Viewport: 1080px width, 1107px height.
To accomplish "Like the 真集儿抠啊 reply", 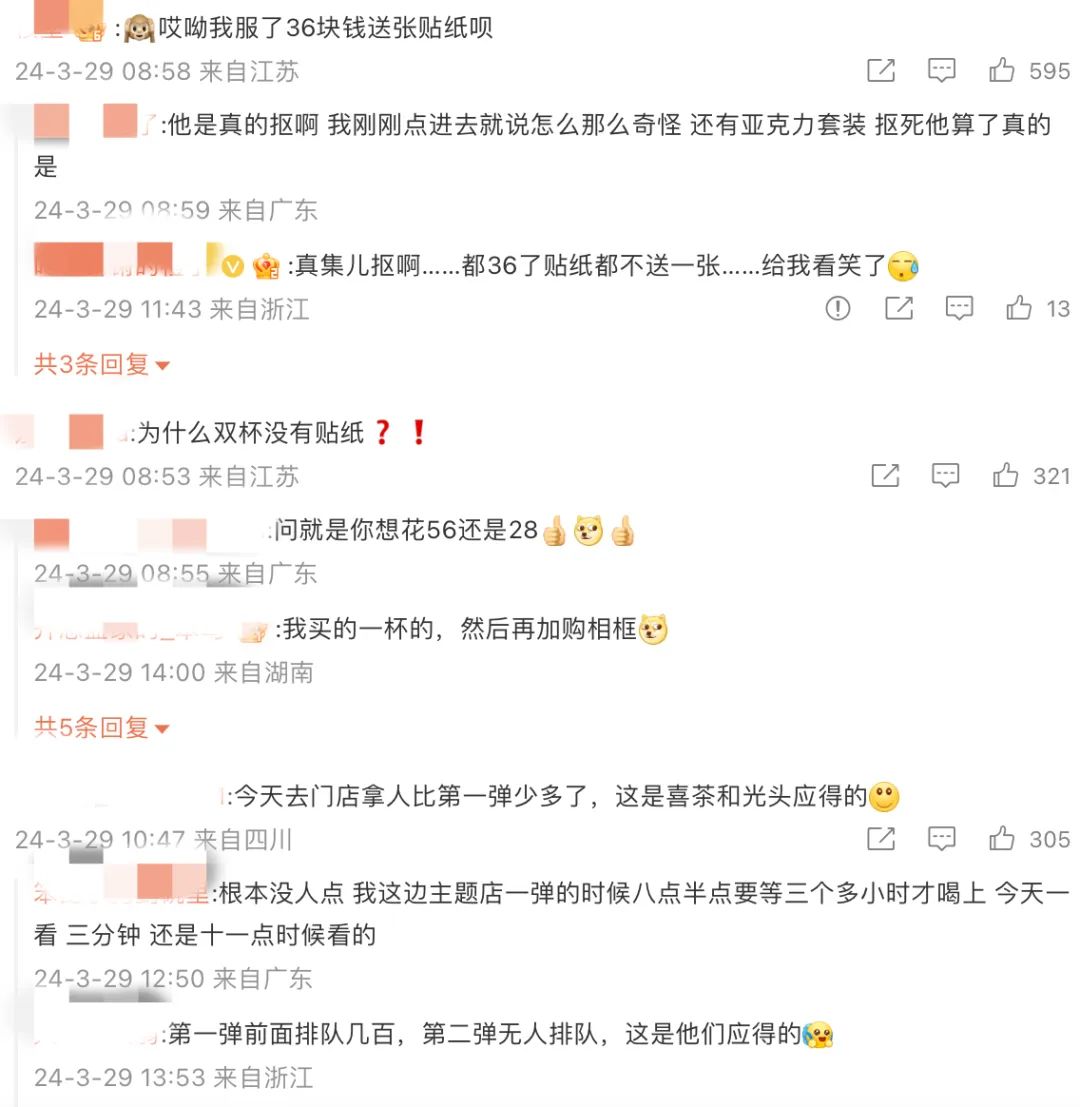I will point(1019,309).
